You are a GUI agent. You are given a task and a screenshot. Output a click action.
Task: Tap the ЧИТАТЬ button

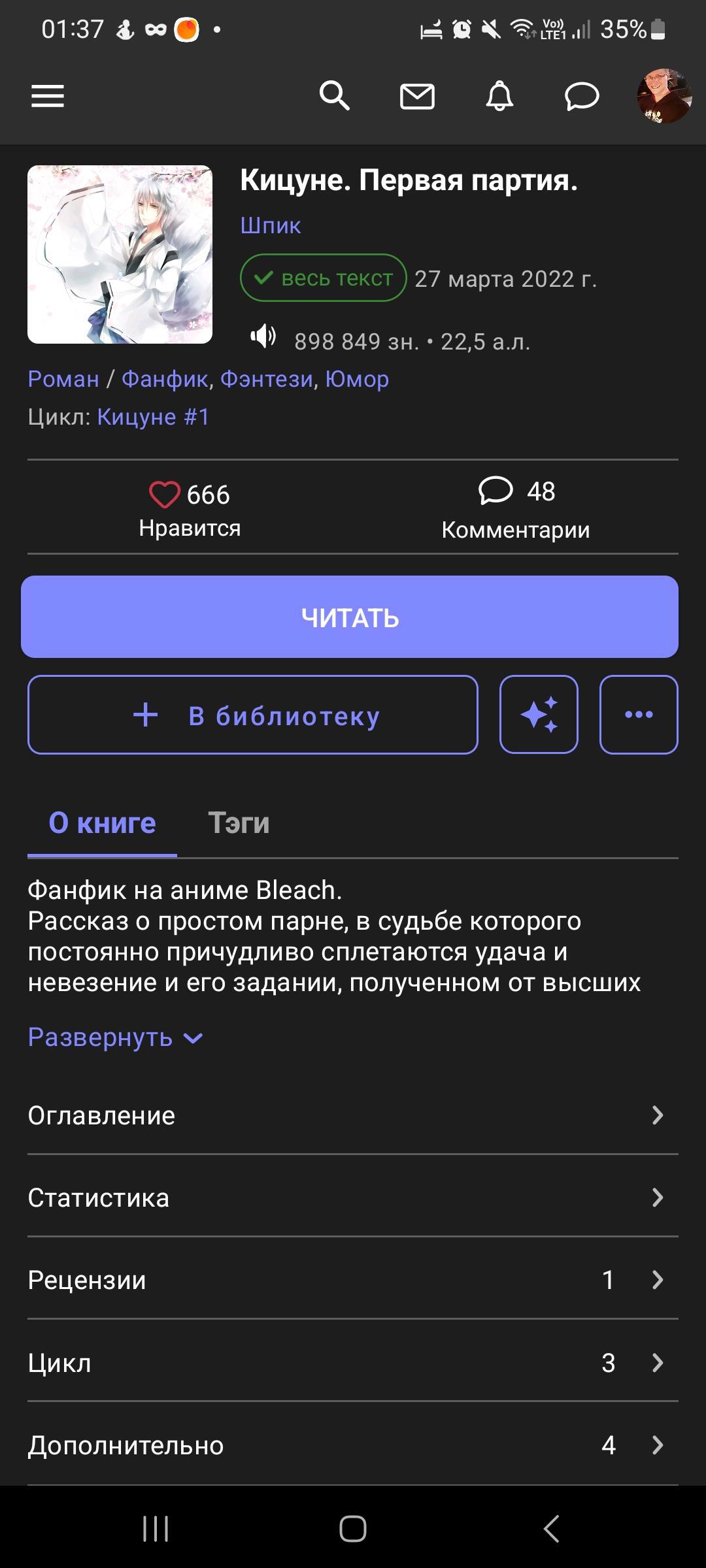350,617
